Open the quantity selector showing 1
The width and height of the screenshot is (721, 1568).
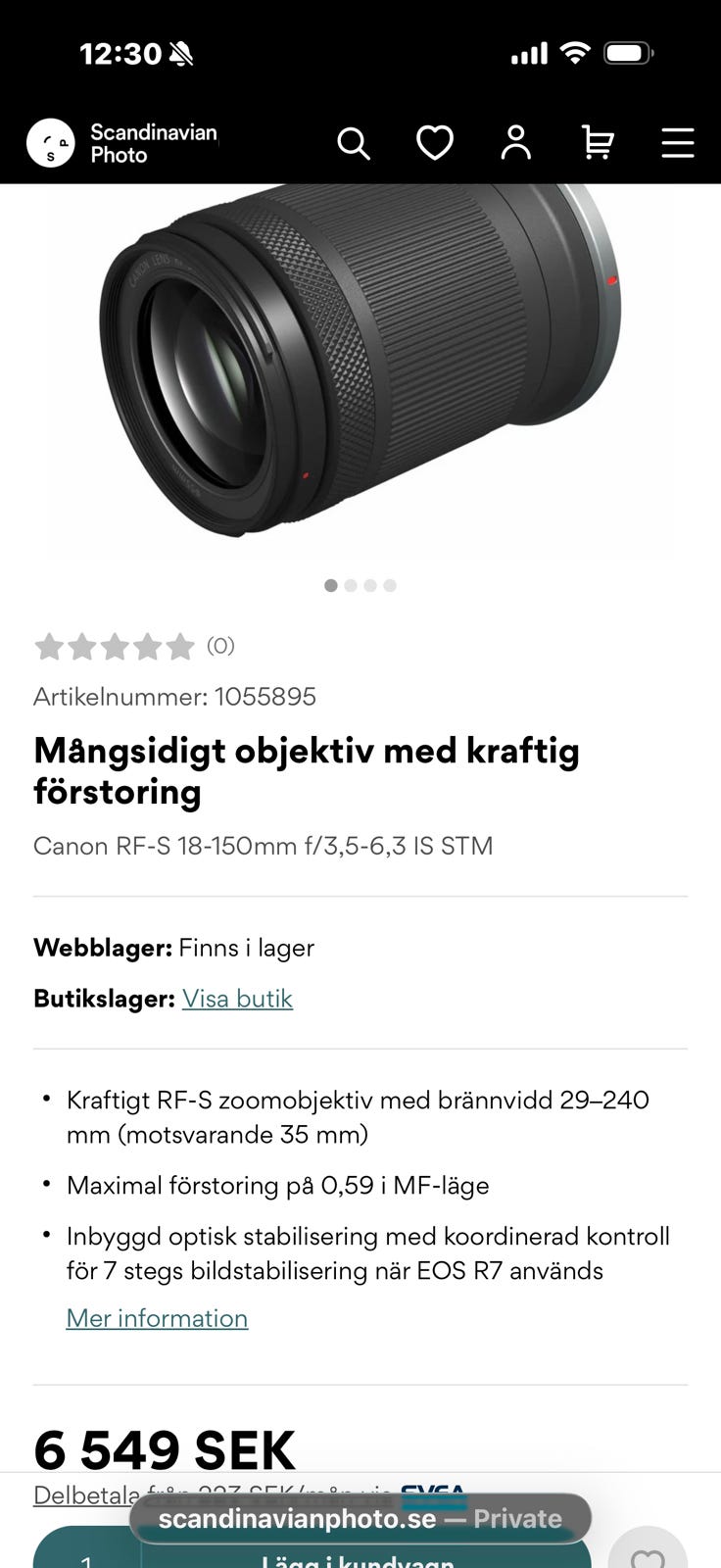click(x=86, y=1558)
